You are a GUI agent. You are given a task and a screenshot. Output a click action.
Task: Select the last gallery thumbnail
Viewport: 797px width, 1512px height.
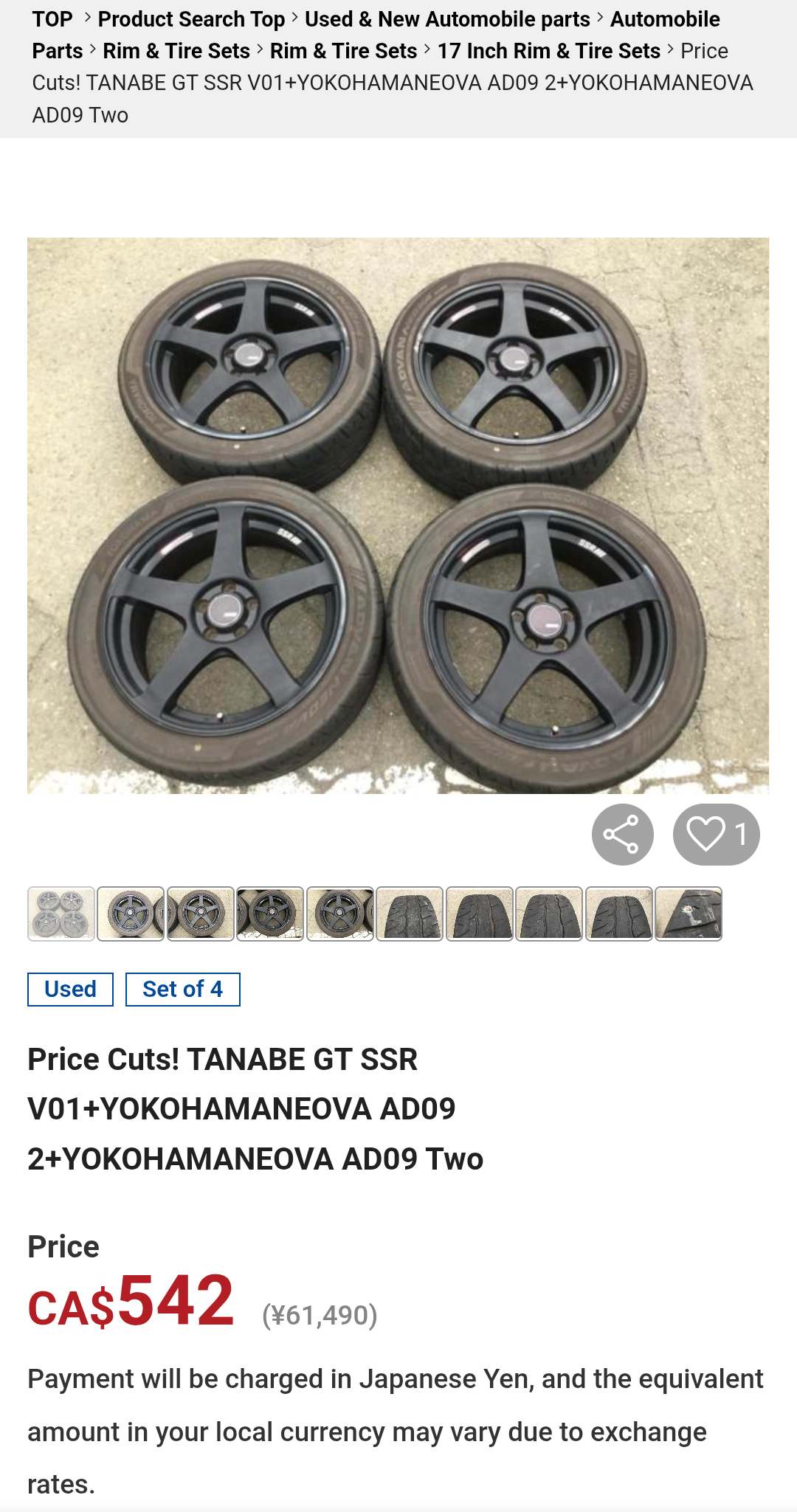(x=689, y=914)
